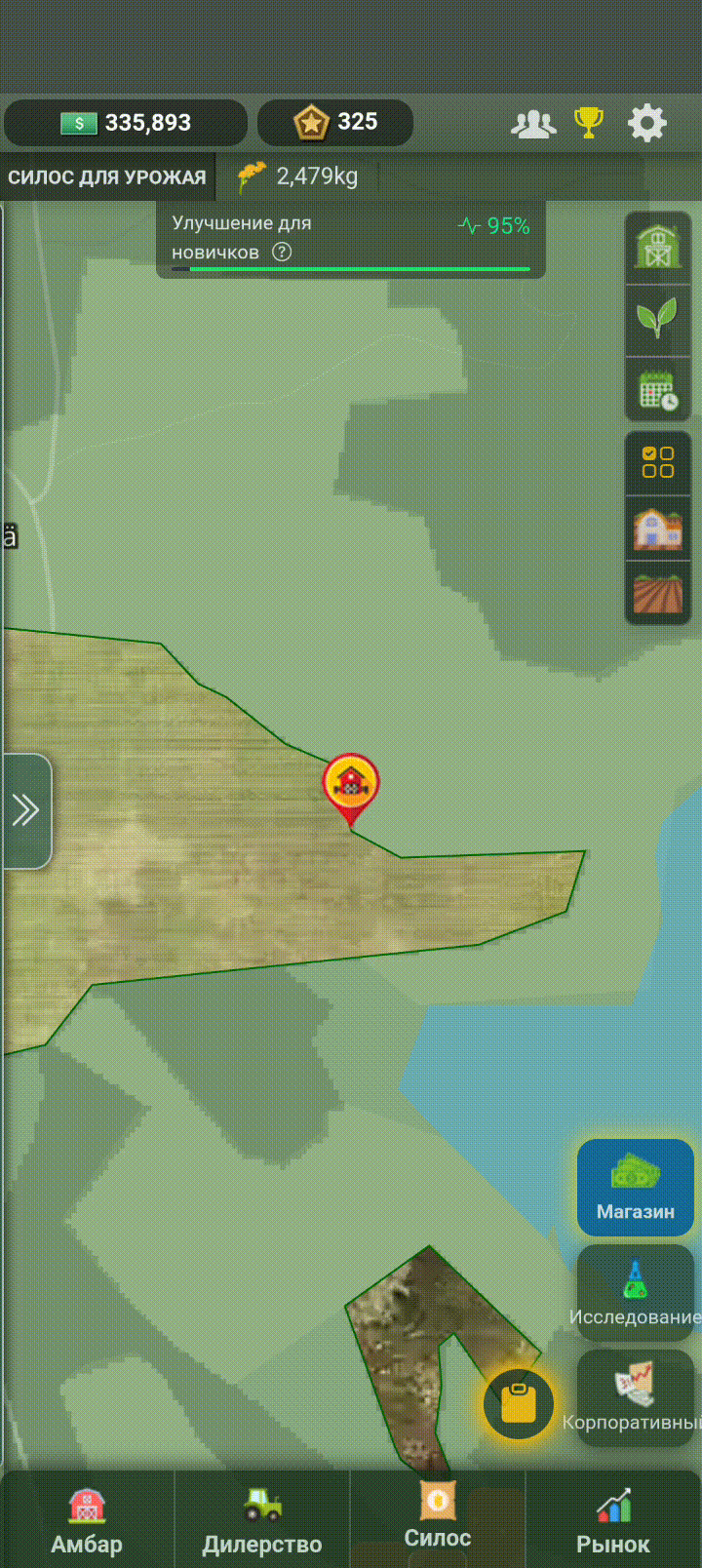The width and height of the screenshot is (702, 1568).
Task: Open the calendar schedule icon
Action: coord(658,389)
